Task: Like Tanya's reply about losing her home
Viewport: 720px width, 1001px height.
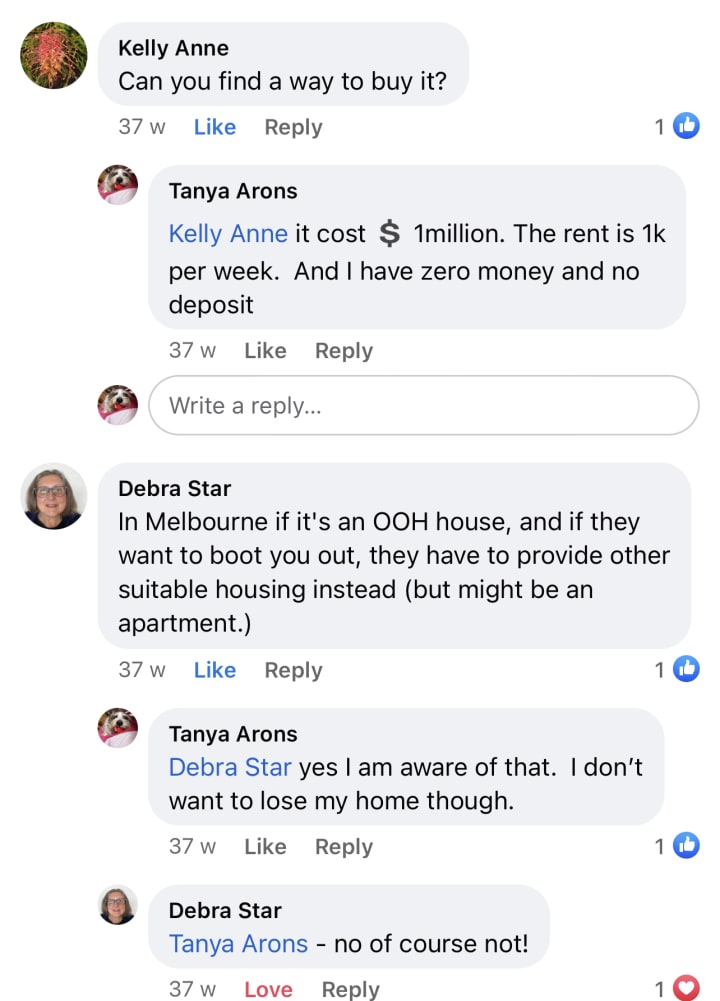Action: [265, 847]
